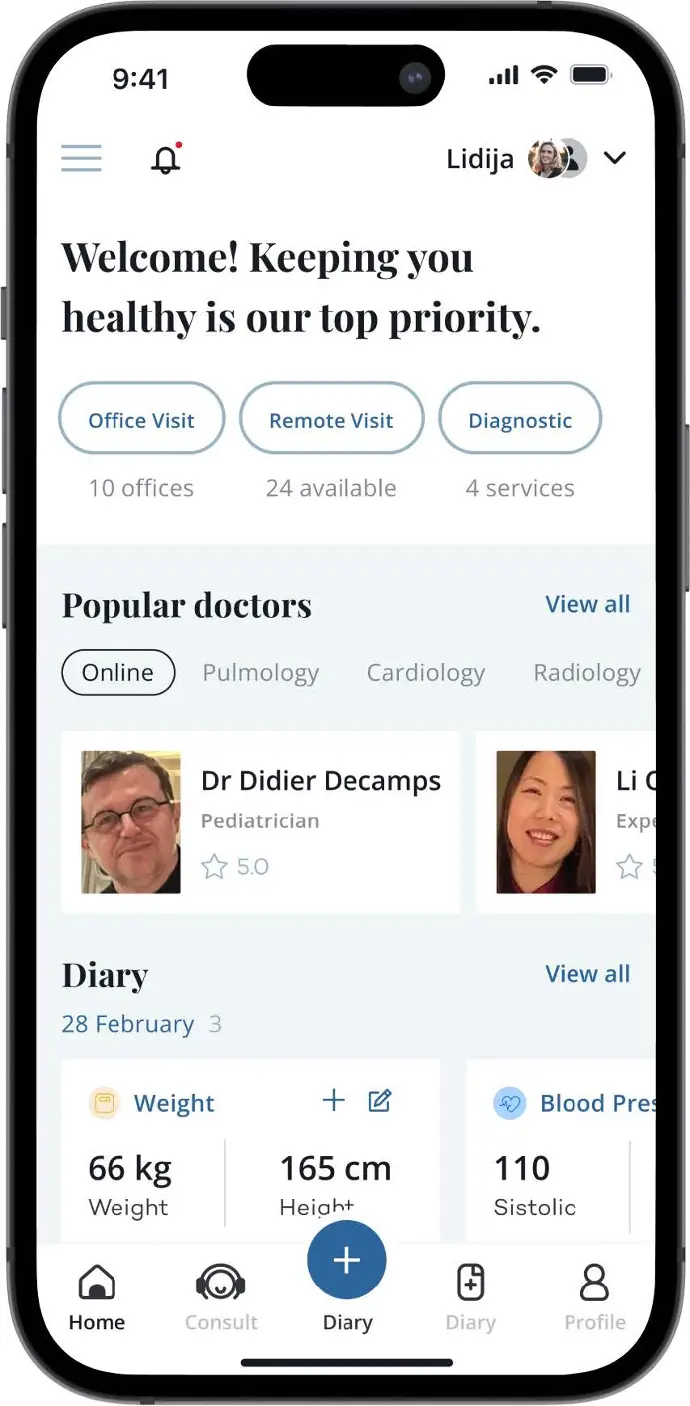Go to the Profile tab

point(594,1297)
